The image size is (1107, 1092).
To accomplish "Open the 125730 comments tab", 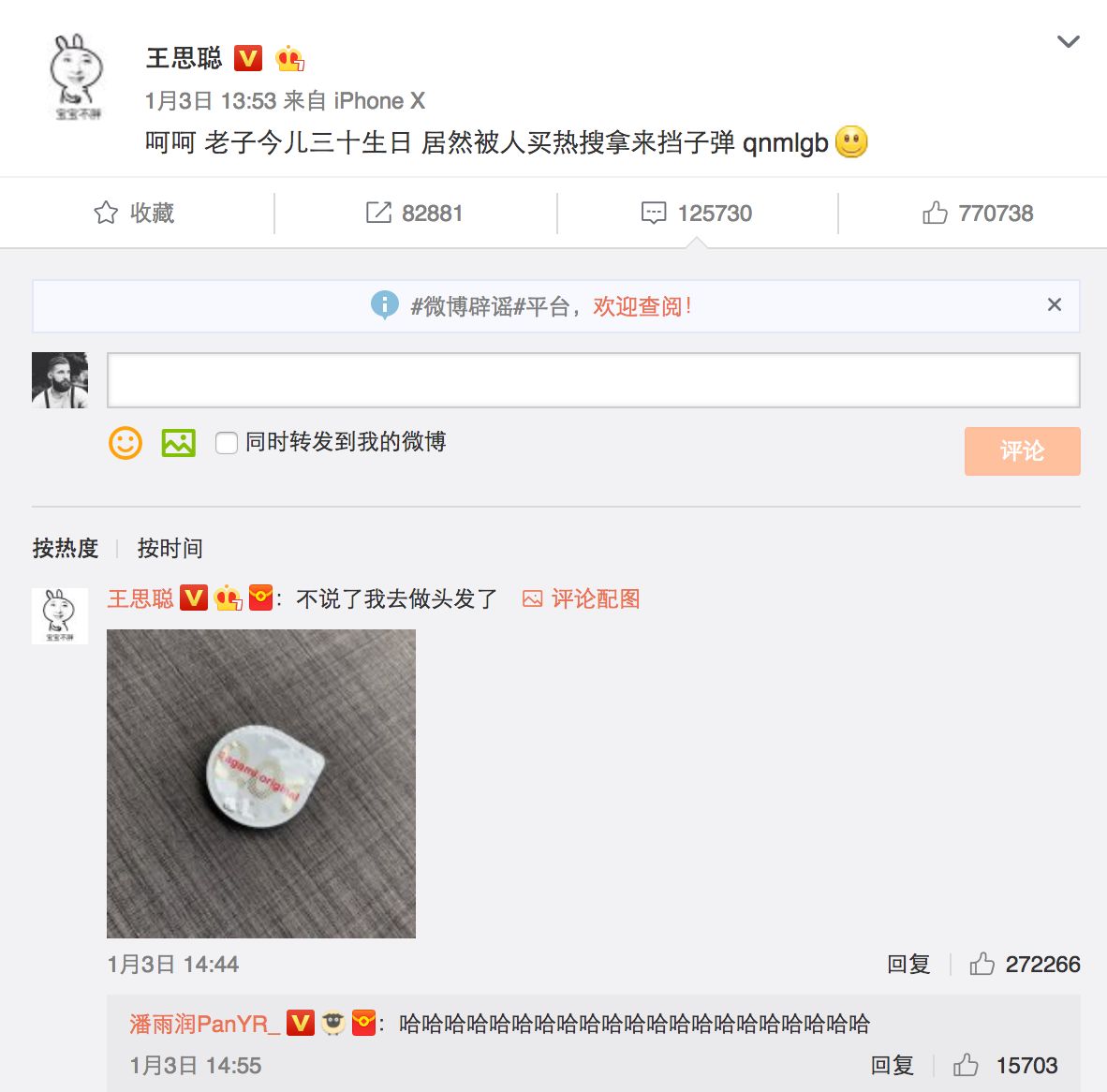I will coord(697,214).
